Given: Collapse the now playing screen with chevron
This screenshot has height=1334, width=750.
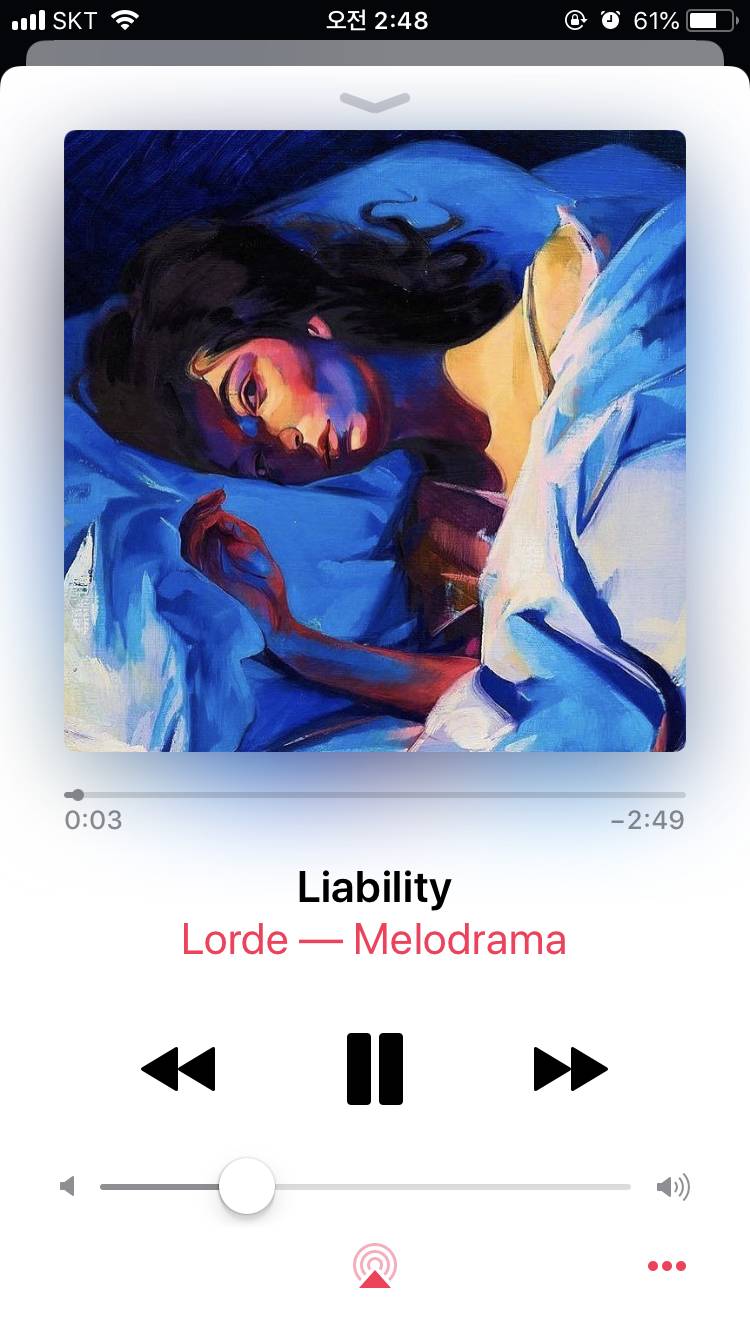Looking at the screenshot, I should pyautogui.click(x=375, y=101).
